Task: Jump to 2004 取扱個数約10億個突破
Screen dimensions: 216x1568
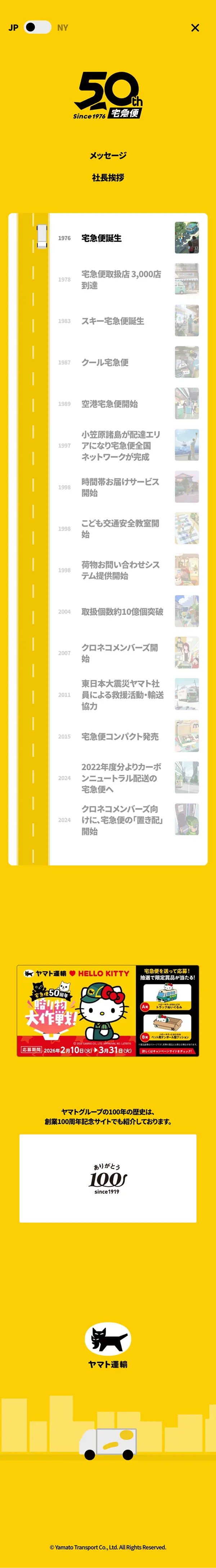Action: click(x=122, y=612)
